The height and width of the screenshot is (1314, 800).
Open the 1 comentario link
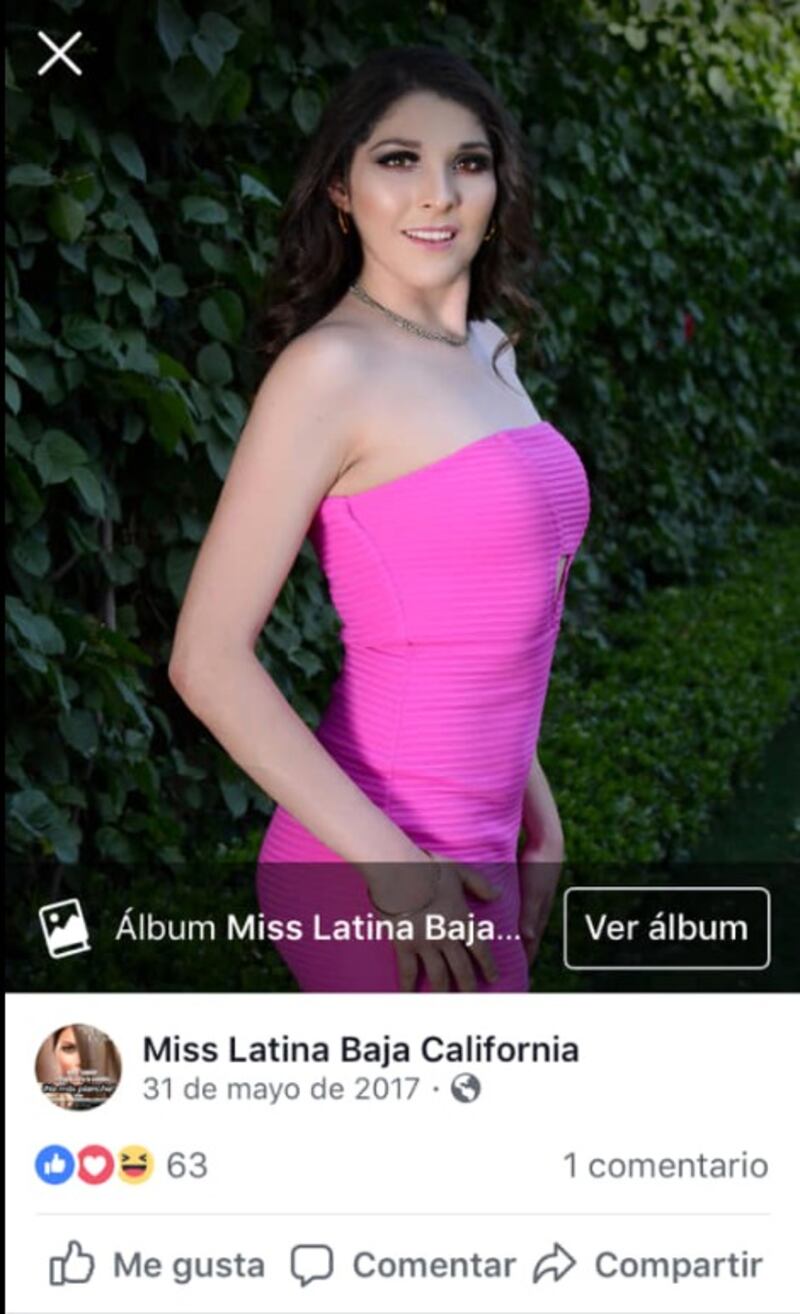tap(665, 1165)
